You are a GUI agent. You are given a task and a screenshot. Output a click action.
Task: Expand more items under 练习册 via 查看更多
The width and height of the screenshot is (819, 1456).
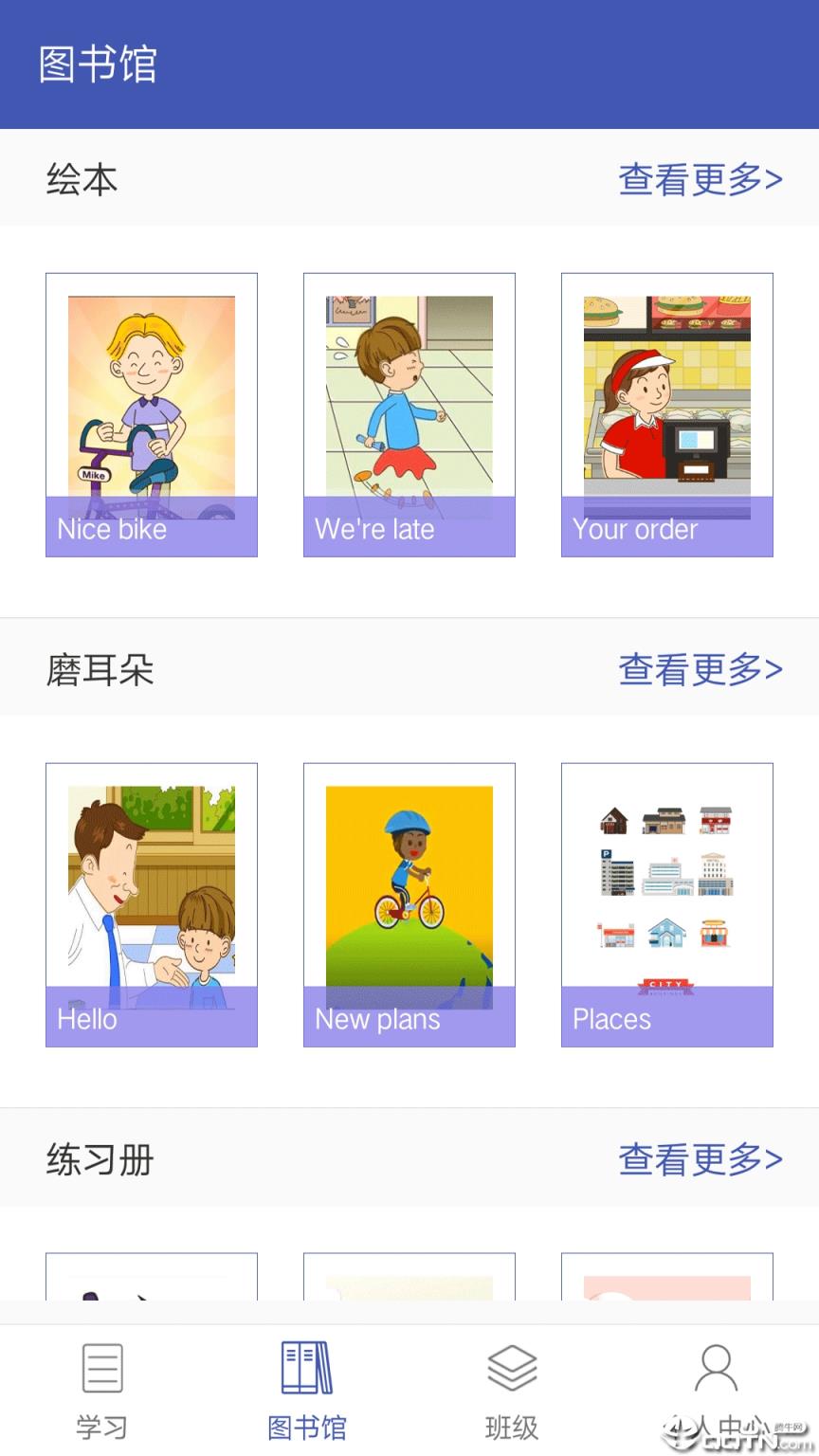[x=700, y=1159]
